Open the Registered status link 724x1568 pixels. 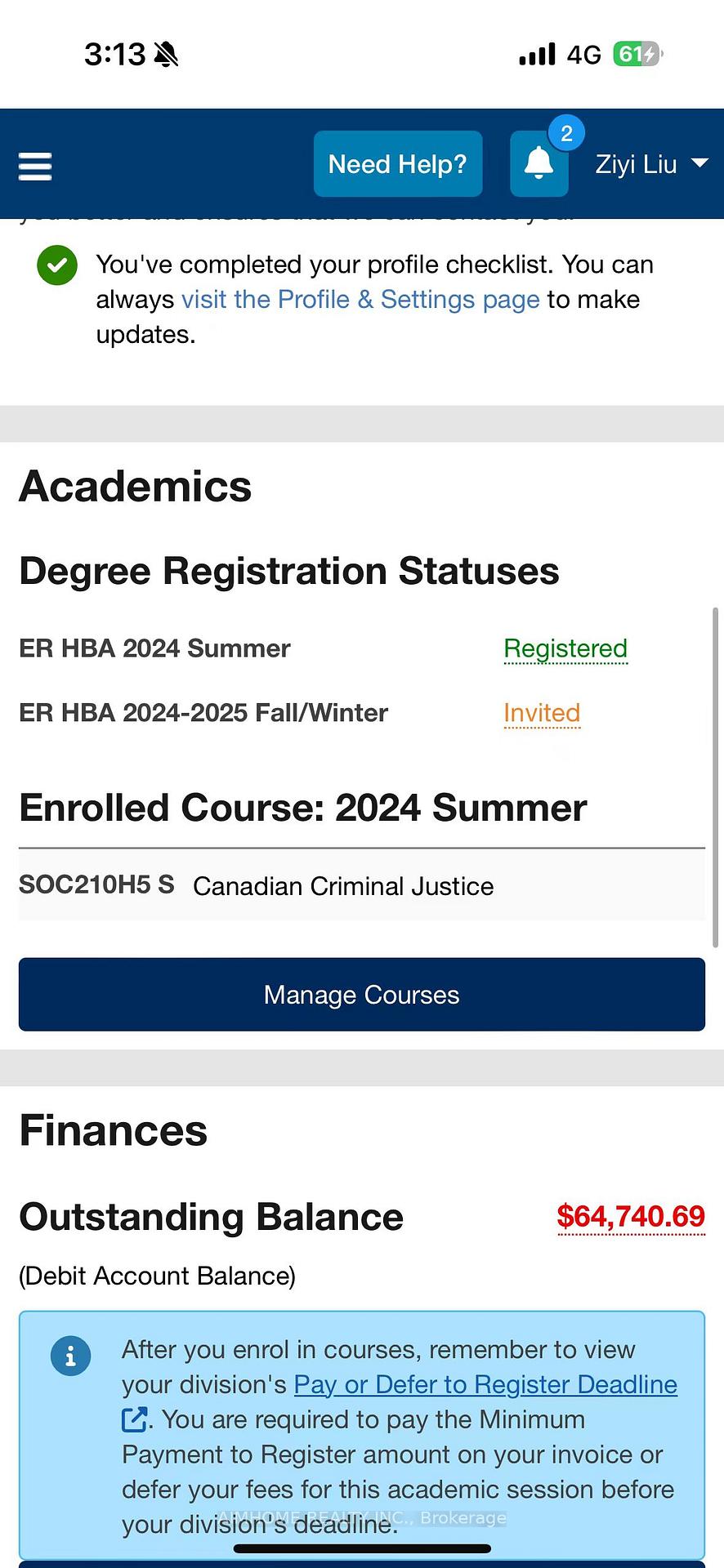click(565, 649)
